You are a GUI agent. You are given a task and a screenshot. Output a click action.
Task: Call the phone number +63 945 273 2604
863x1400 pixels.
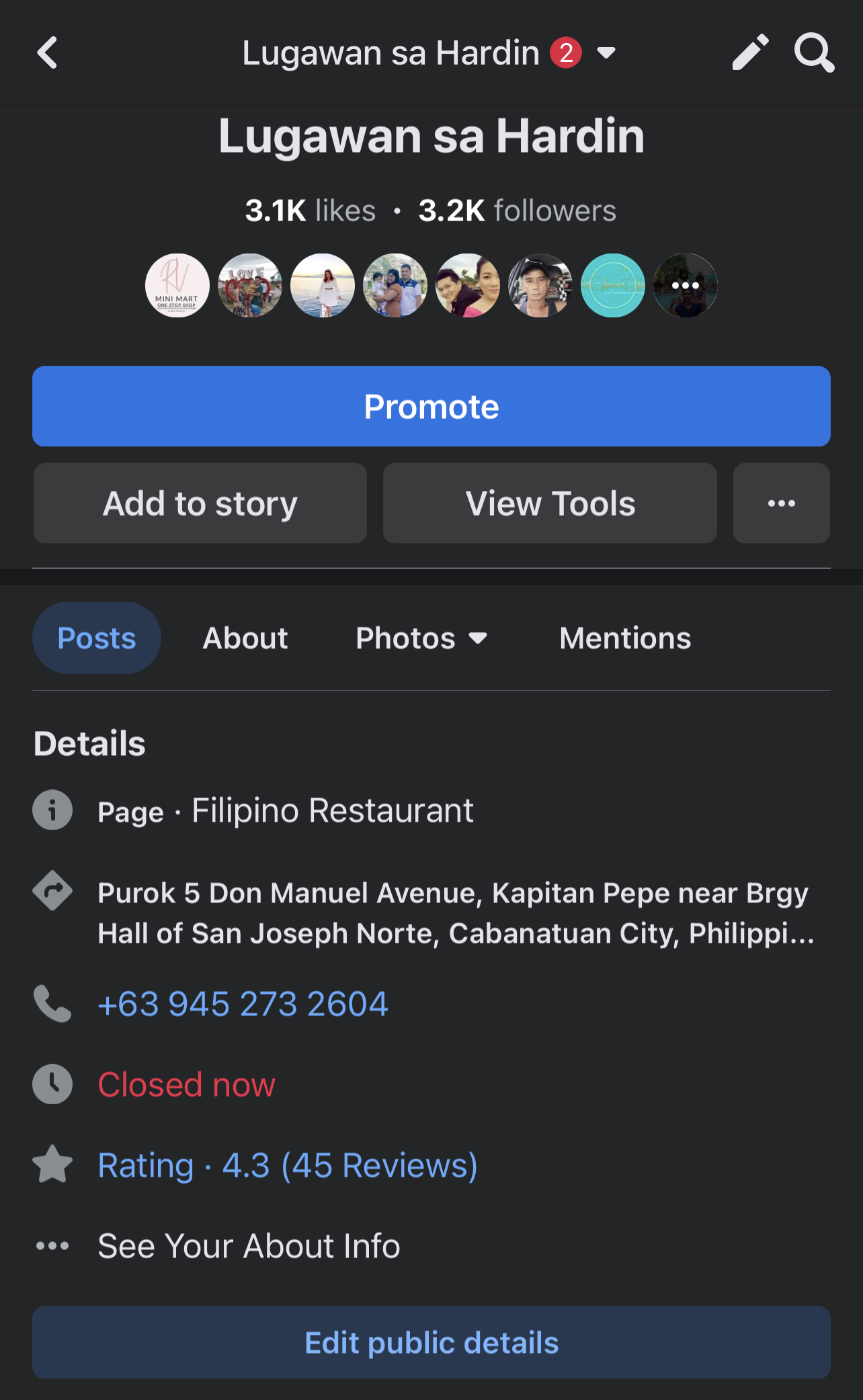(x=243, y=1004)
